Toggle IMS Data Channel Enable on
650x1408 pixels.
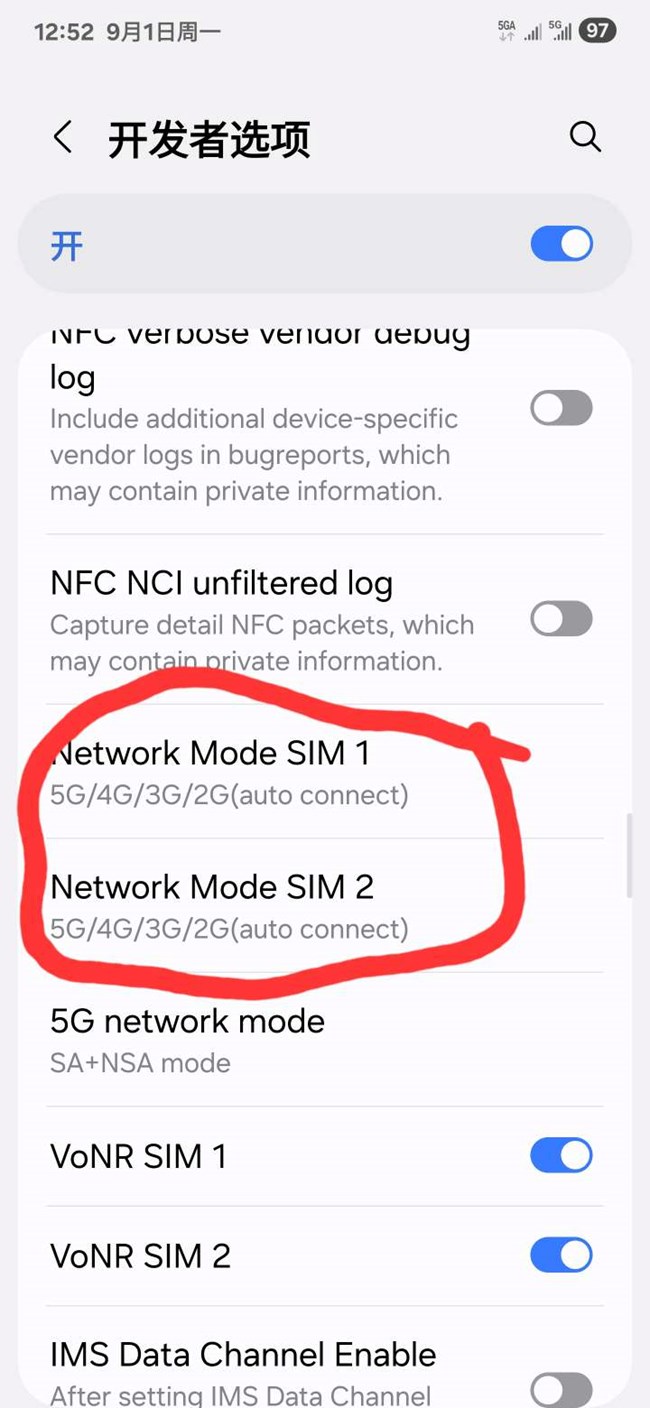(x=561, y=1388)
